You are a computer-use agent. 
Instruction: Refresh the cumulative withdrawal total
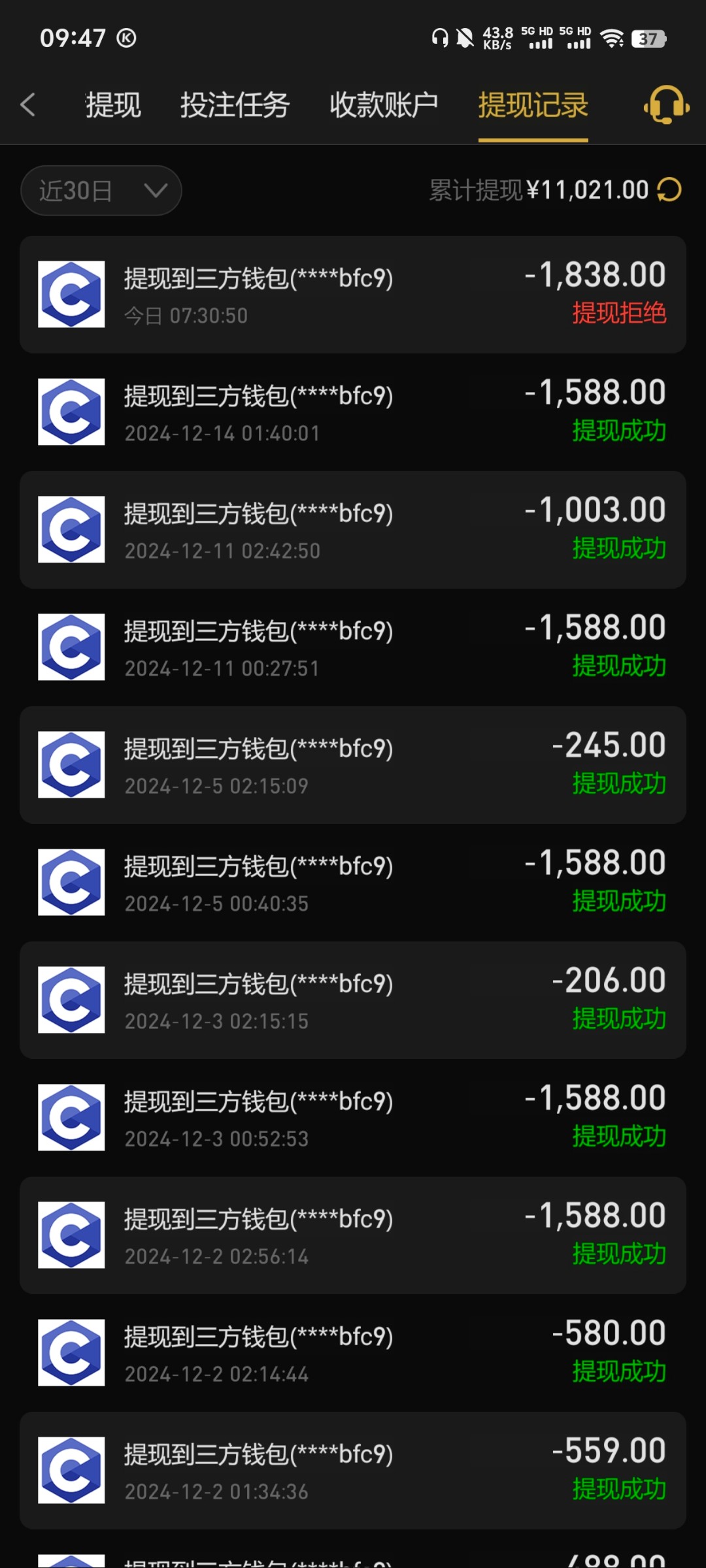pos(668,190)
